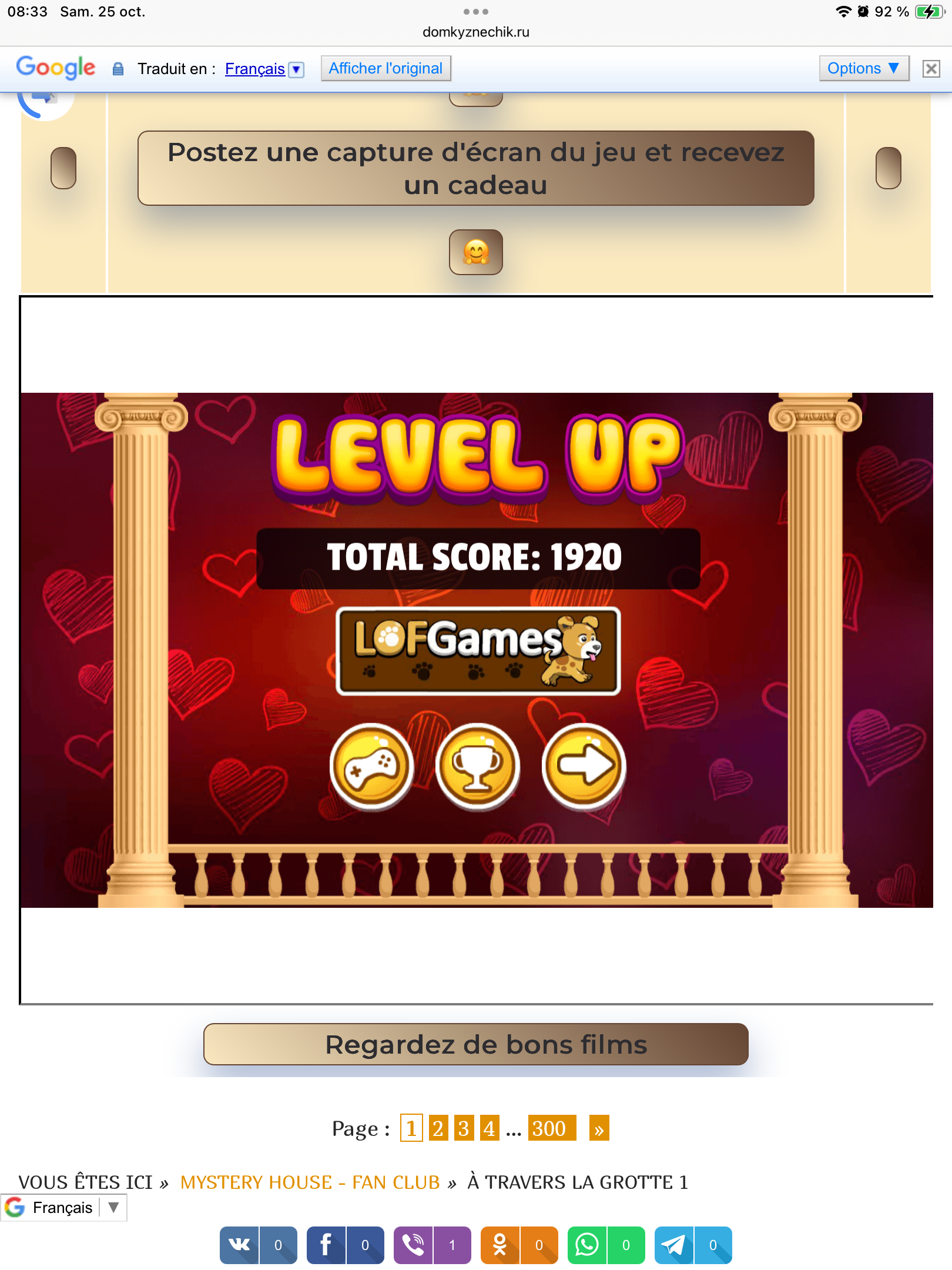
Task: Jump to page 300
Action: click(x=551, y=1128)
